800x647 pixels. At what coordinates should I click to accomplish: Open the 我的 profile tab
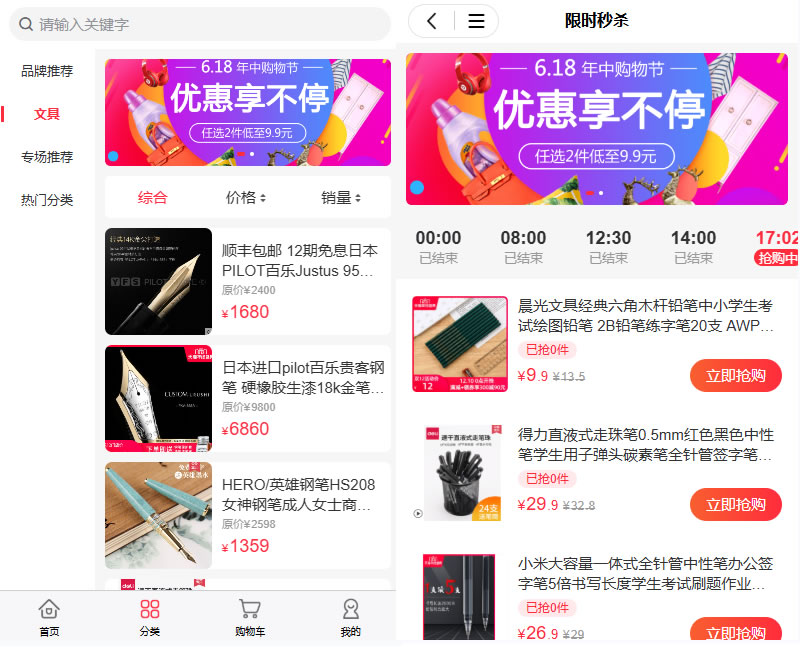point(350,617)
